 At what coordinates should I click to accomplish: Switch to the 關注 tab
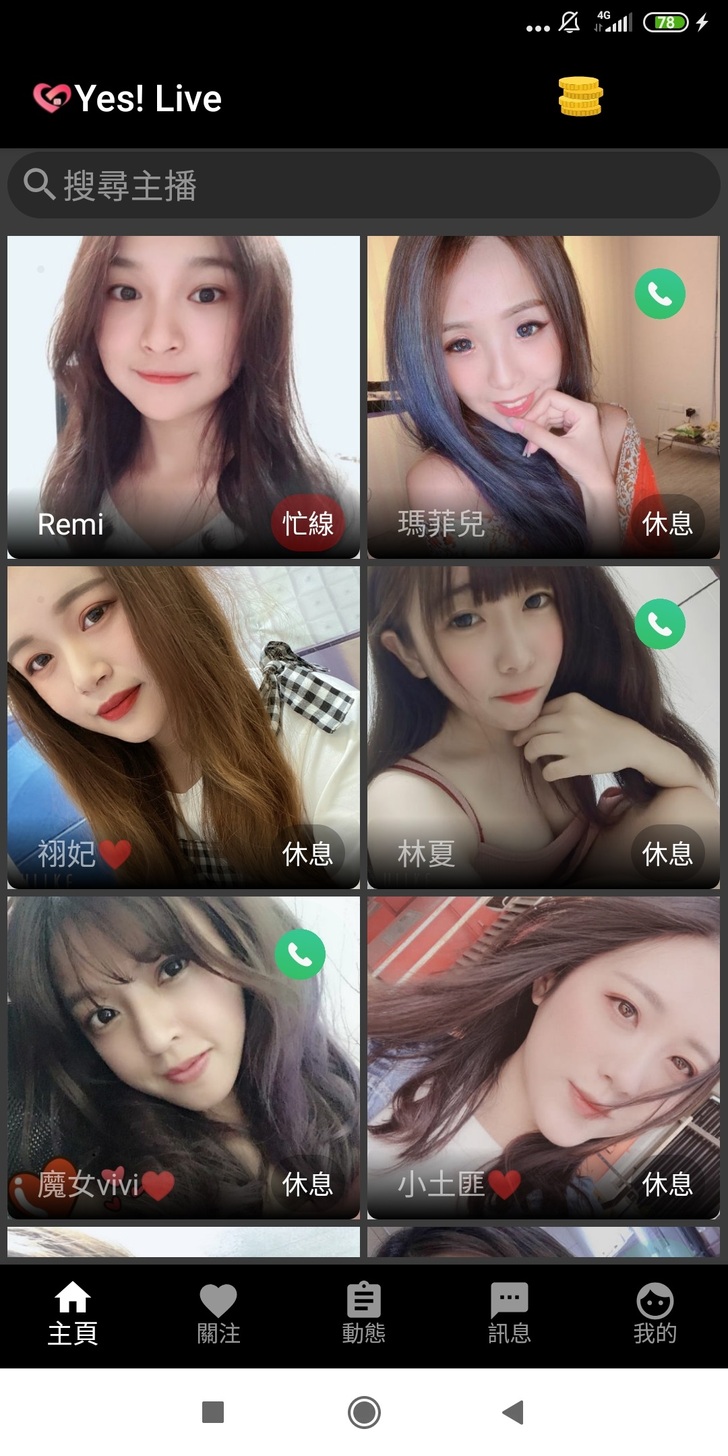pos(218,1314)
